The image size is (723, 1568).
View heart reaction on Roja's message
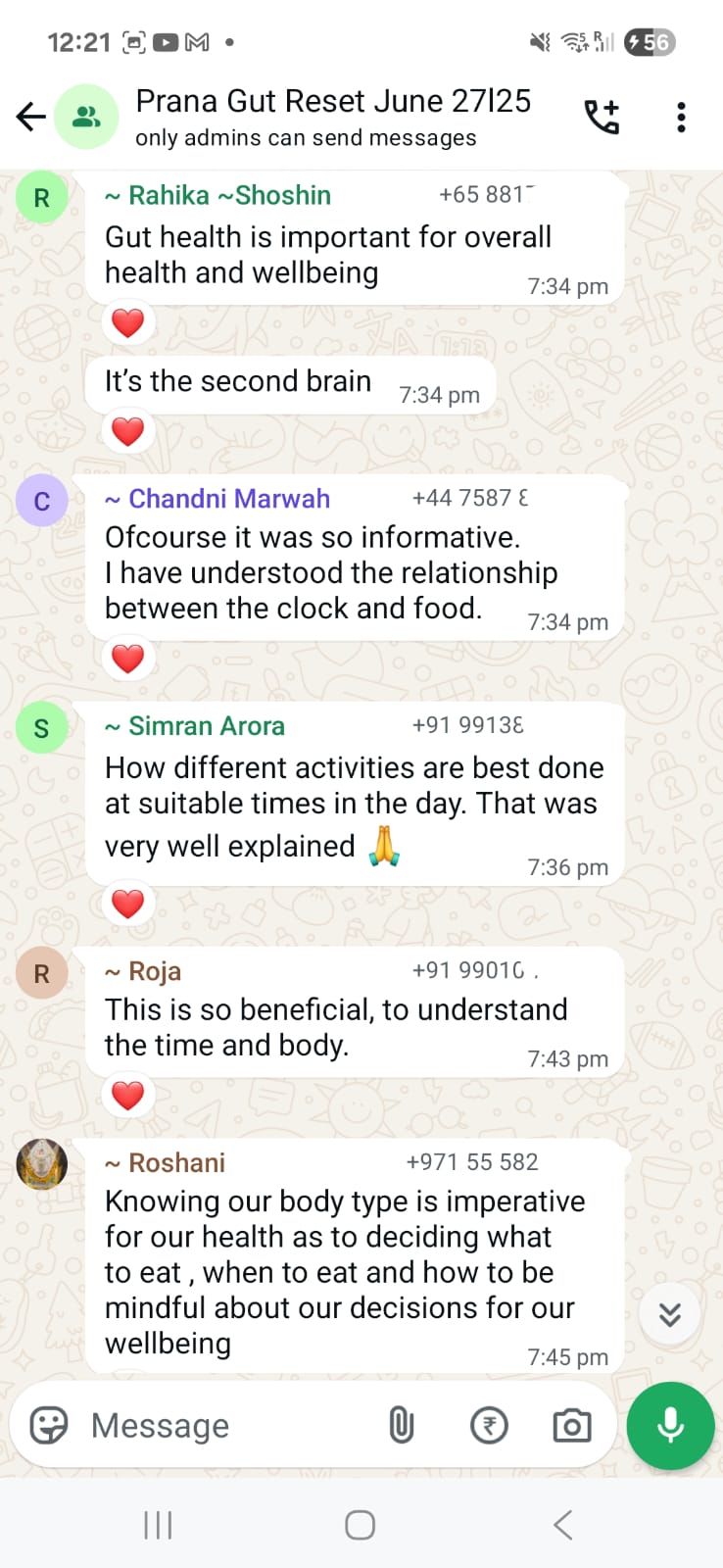pyautogui.click(x=128, y=1096)
